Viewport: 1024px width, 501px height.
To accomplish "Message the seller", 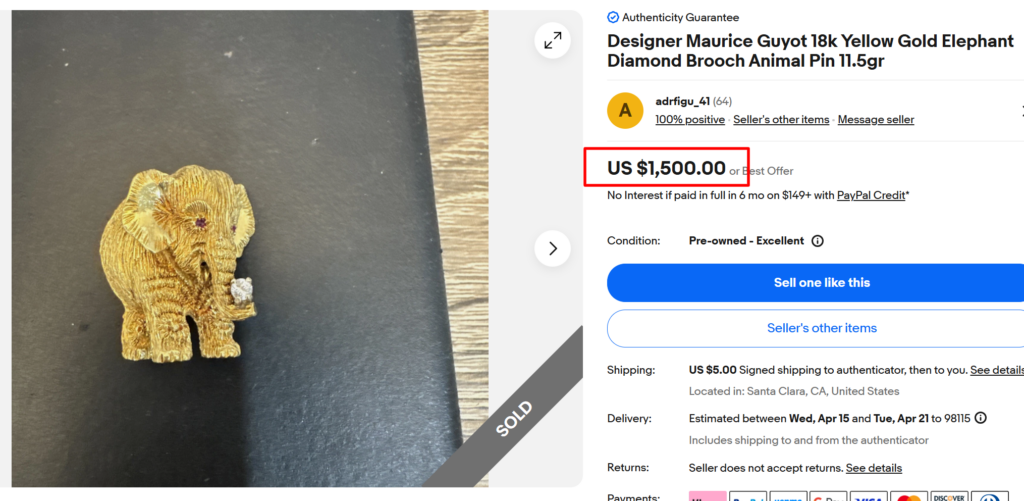I will pyautogui.click(x=875, y=120).
